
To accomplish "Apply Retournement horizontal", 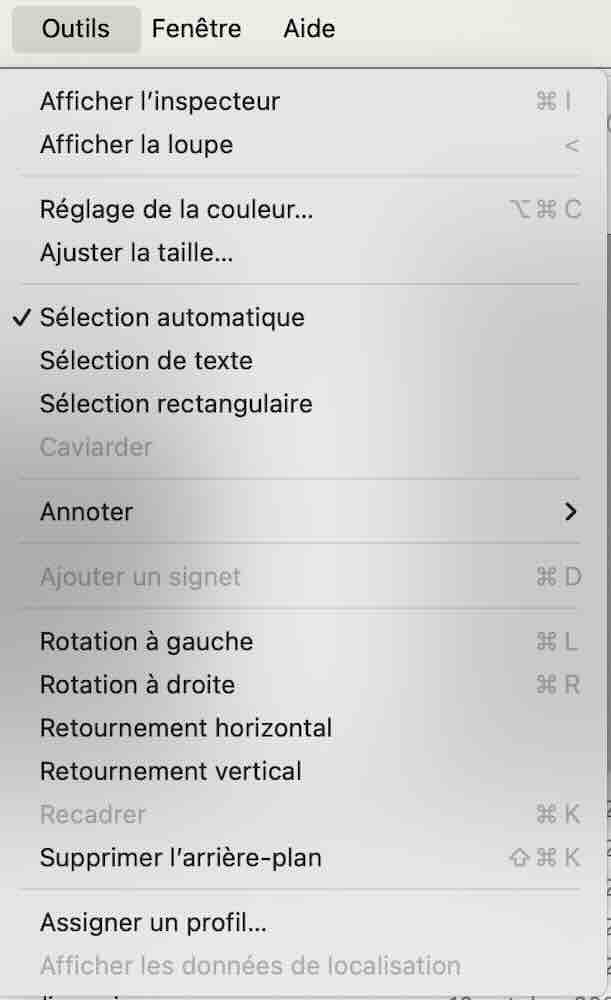I will coord(302,728).
